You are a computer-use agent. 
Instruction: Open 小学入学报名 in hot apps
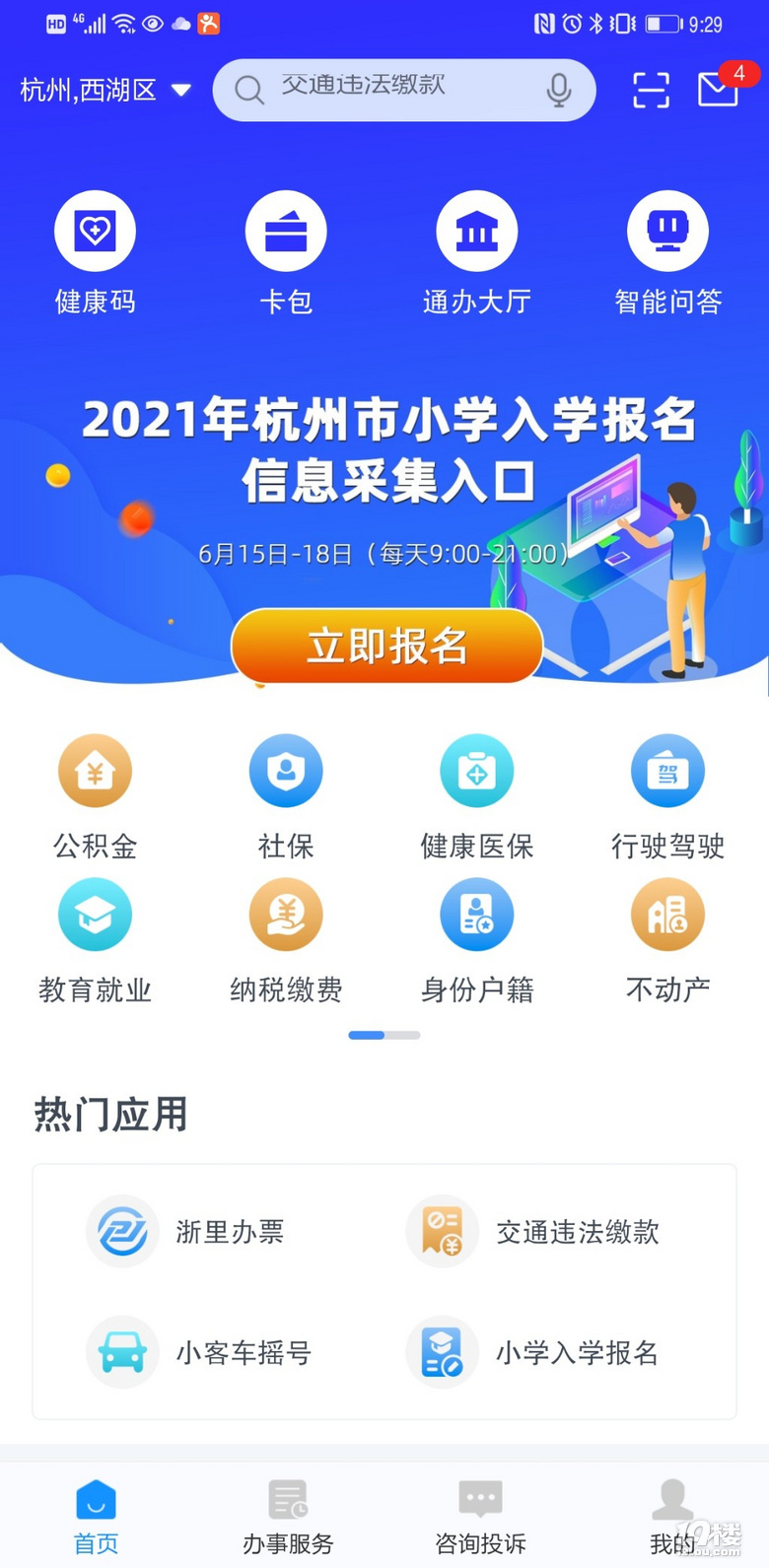(x=532, y=1352)
